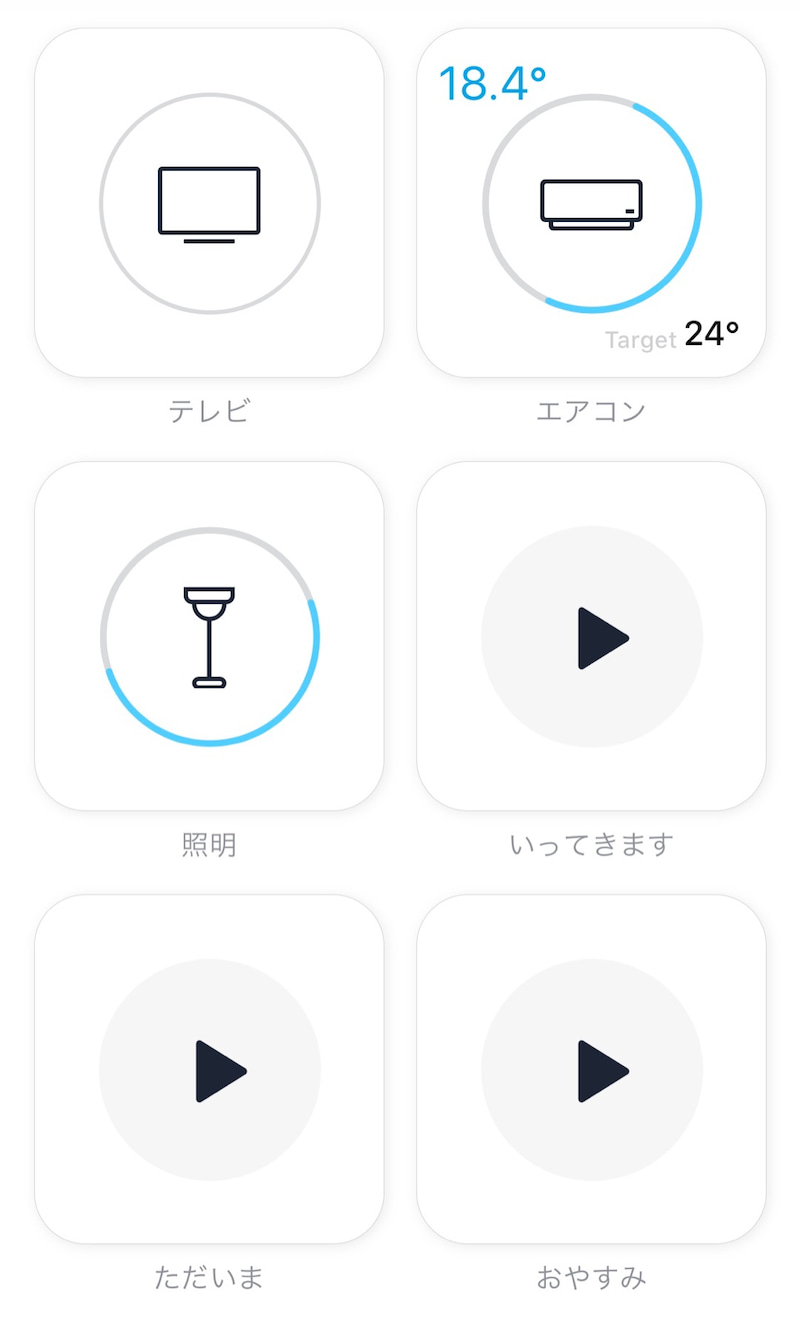
Task: Run the いってきます scene
Action: tap(591, 636)
